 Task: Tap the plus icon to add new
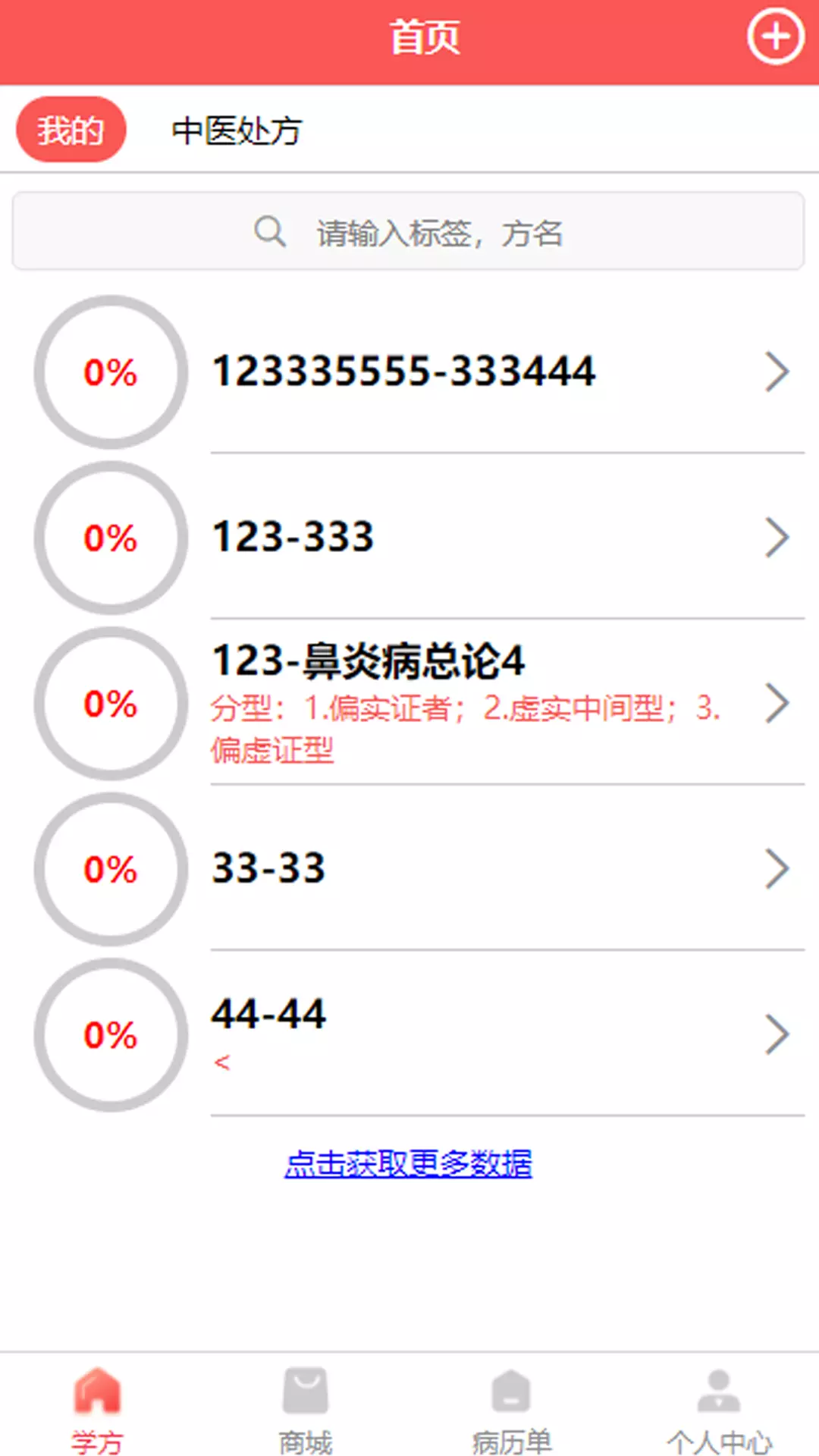click(x=775, y=36)
